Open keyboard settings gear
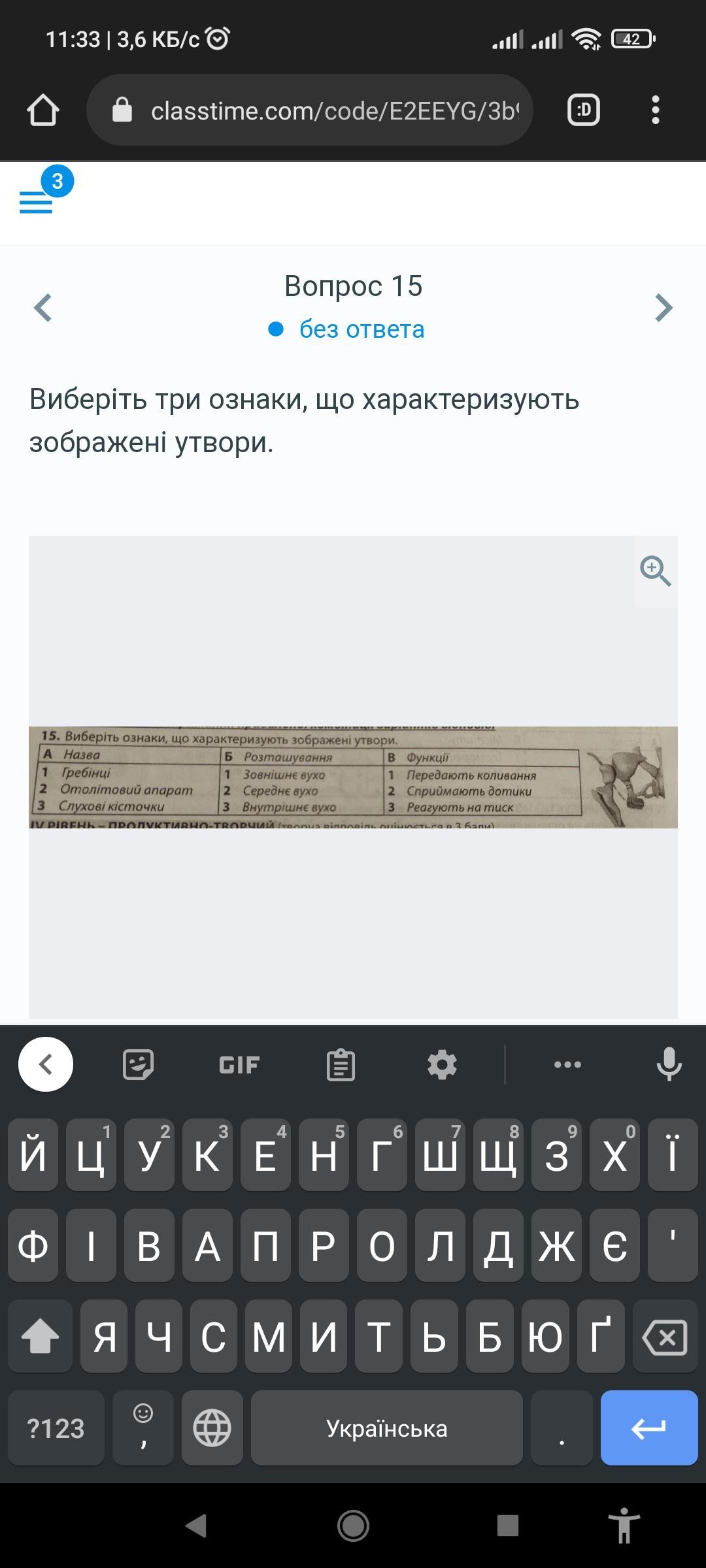 click(x=442, y=1065)
